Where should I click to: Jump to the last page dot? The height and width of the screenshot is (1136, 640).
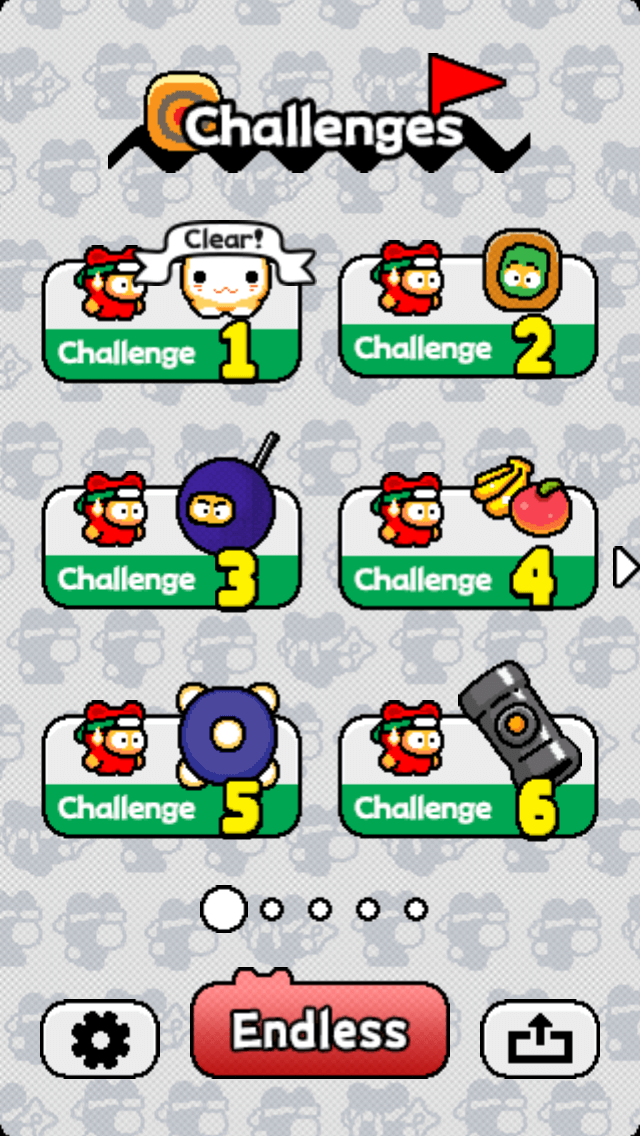click(x=416, y=909)
